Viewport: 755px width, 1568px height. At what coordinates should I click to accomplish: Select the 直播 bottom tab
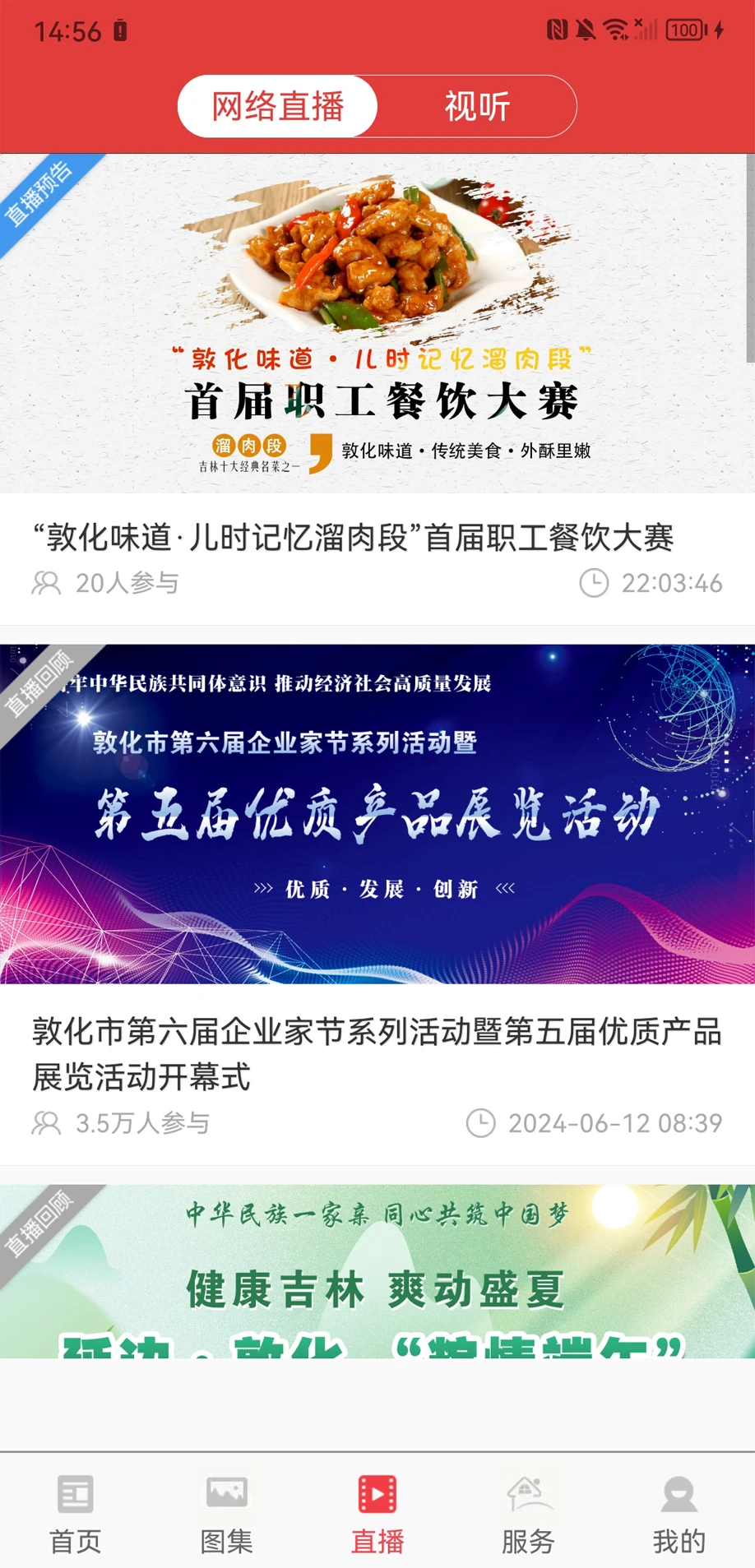377,1515
